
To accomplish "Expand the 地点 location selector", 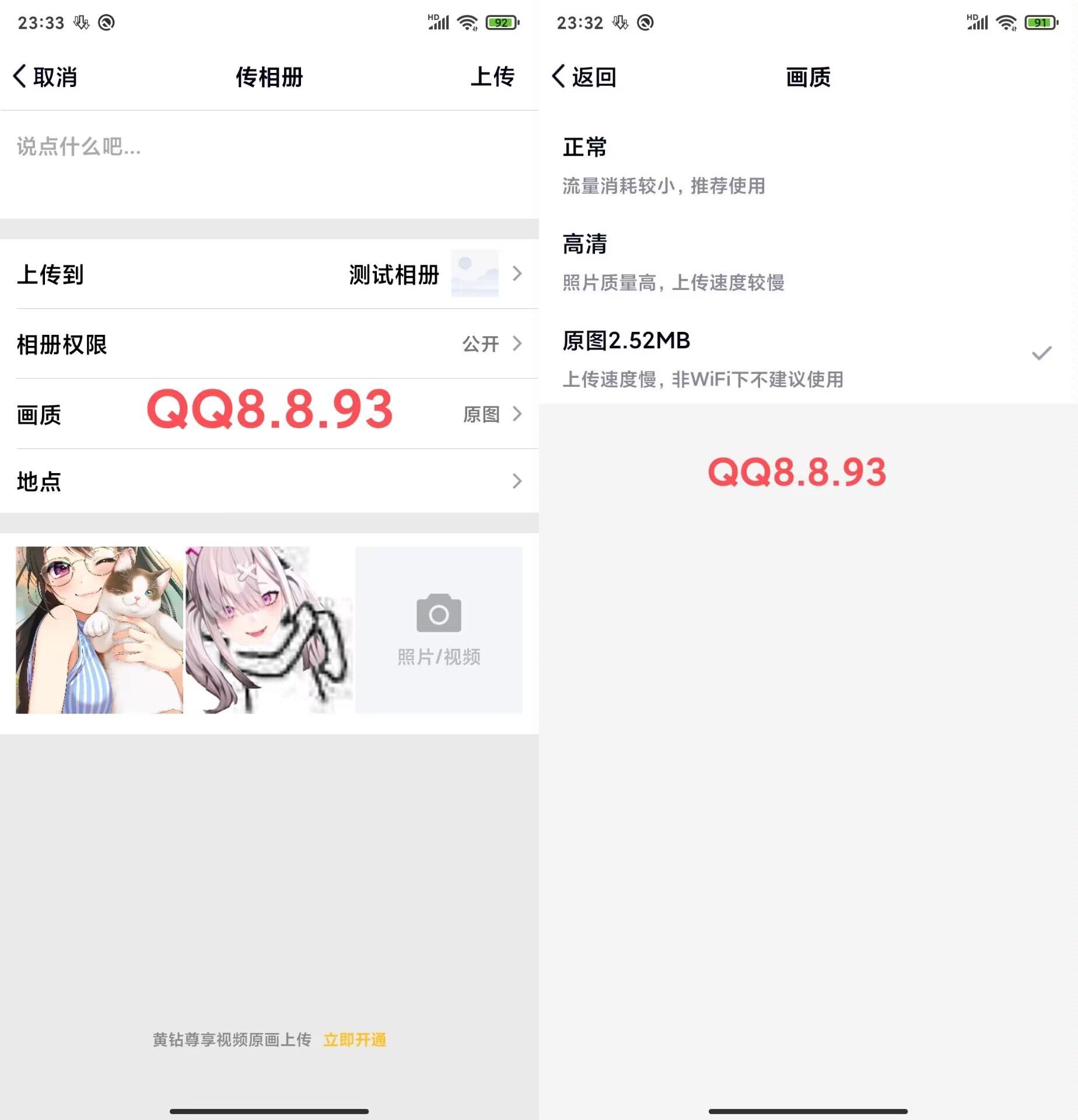I will 517,481.
